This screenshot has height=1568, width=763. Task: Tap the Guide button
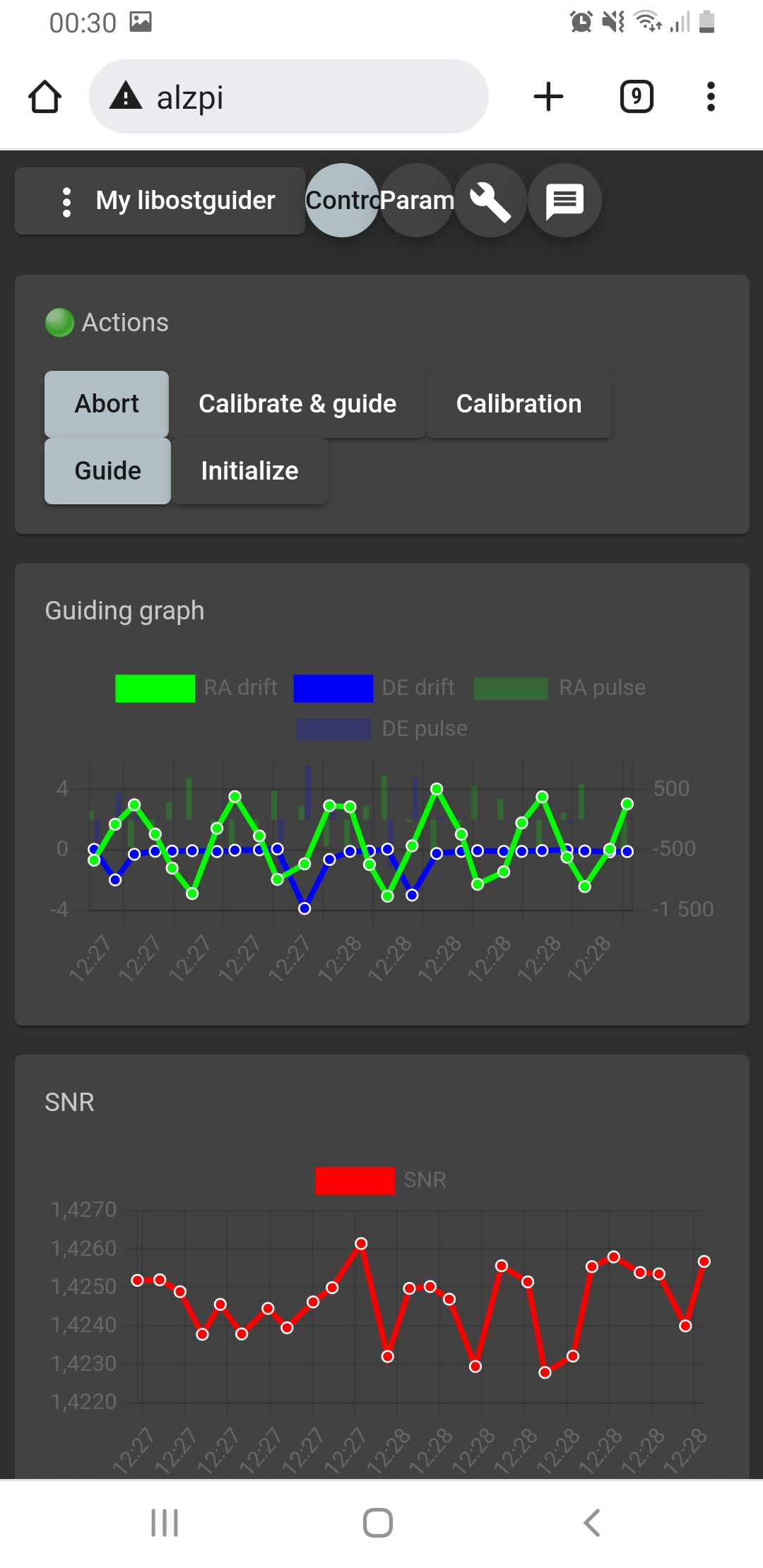click(x=107, y=471)
